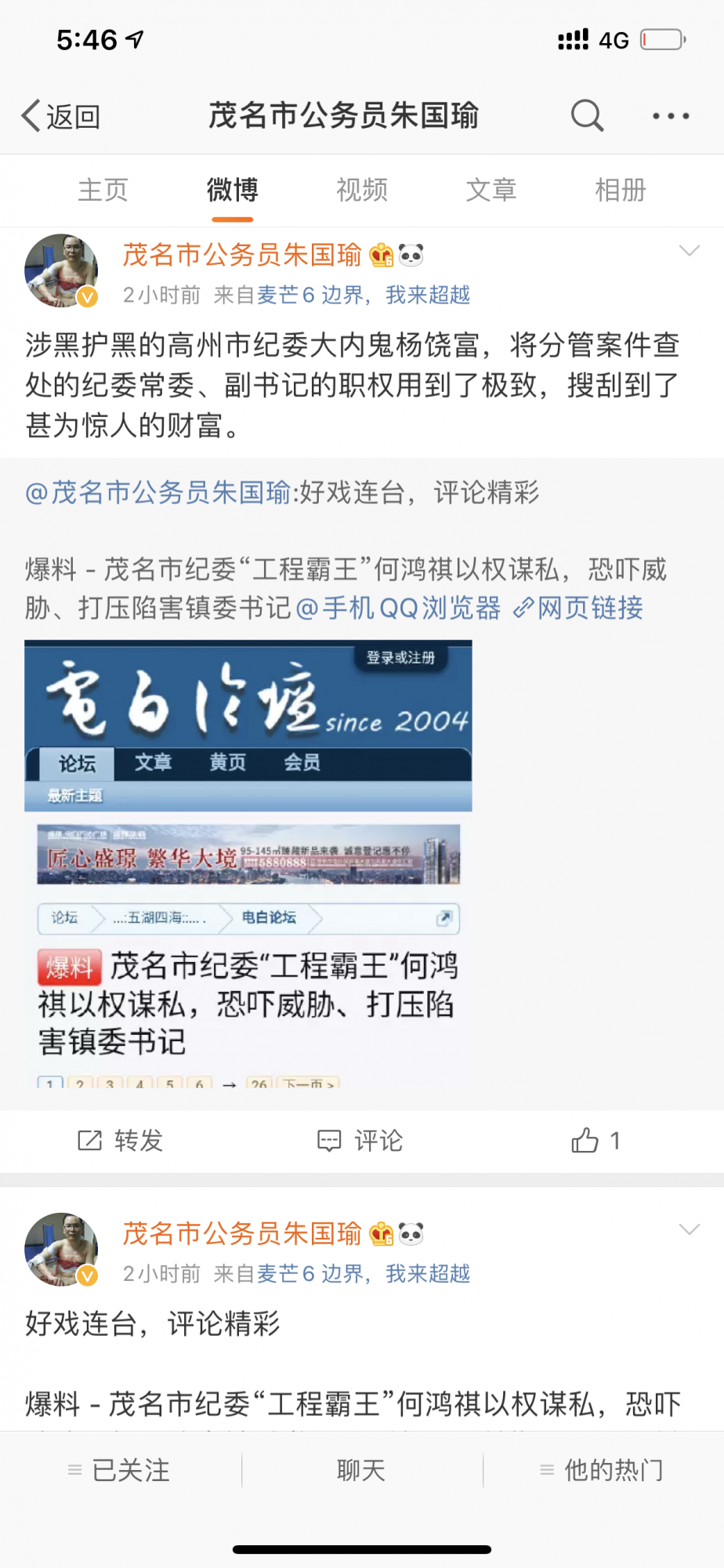This screenshot has height=1568, width=724.
Task: Switch to the 主页 tab
Action: [103, 191]
